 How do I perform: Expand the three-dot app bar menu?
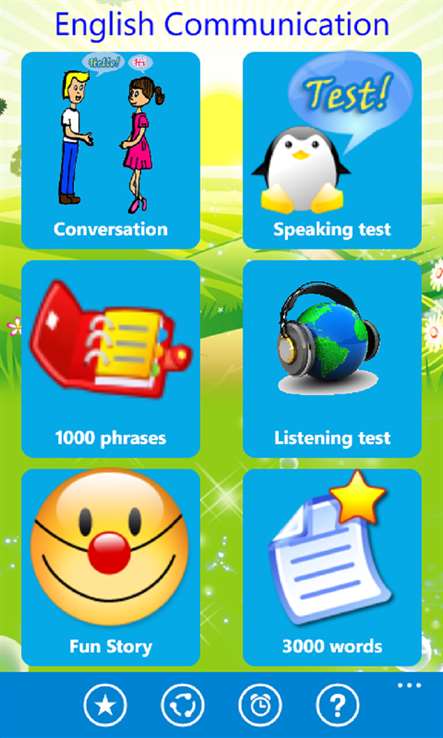point(409,685)
